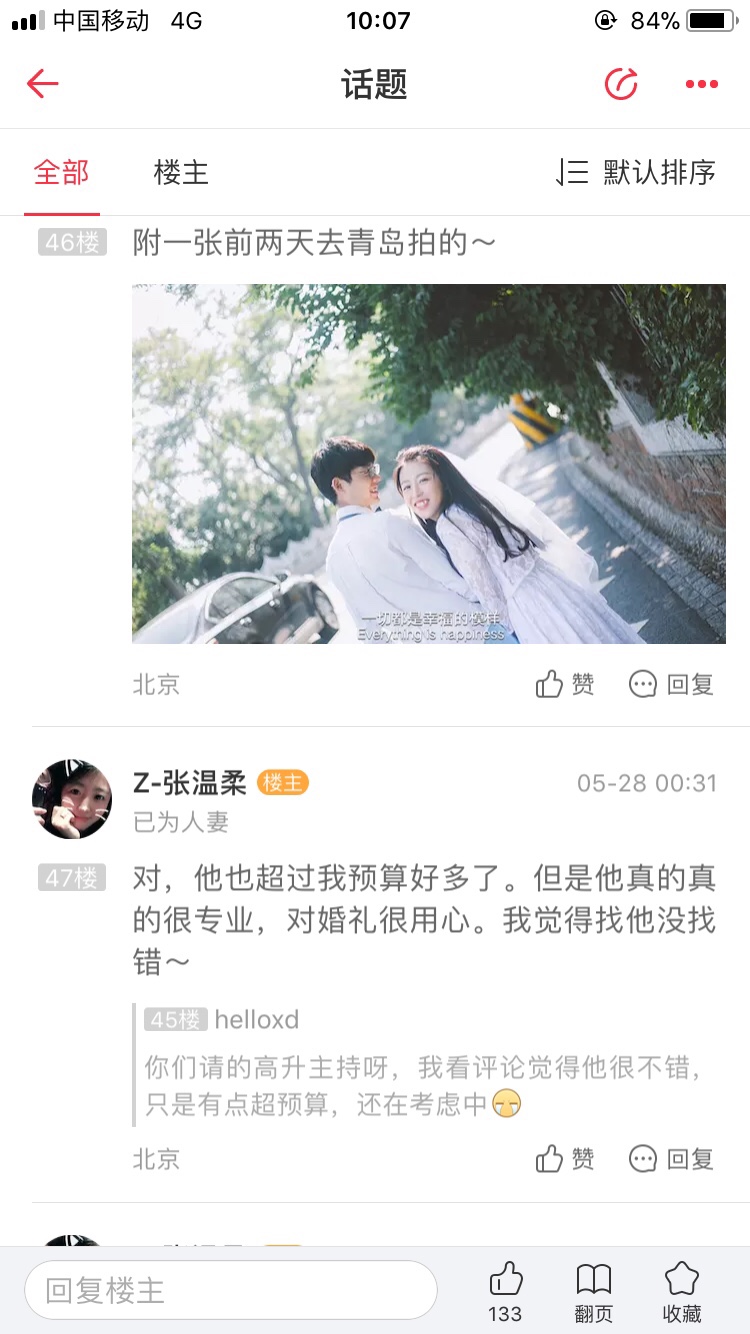Like the 46楼 post with 赞
750x1334 pixels.
point(565,684)
